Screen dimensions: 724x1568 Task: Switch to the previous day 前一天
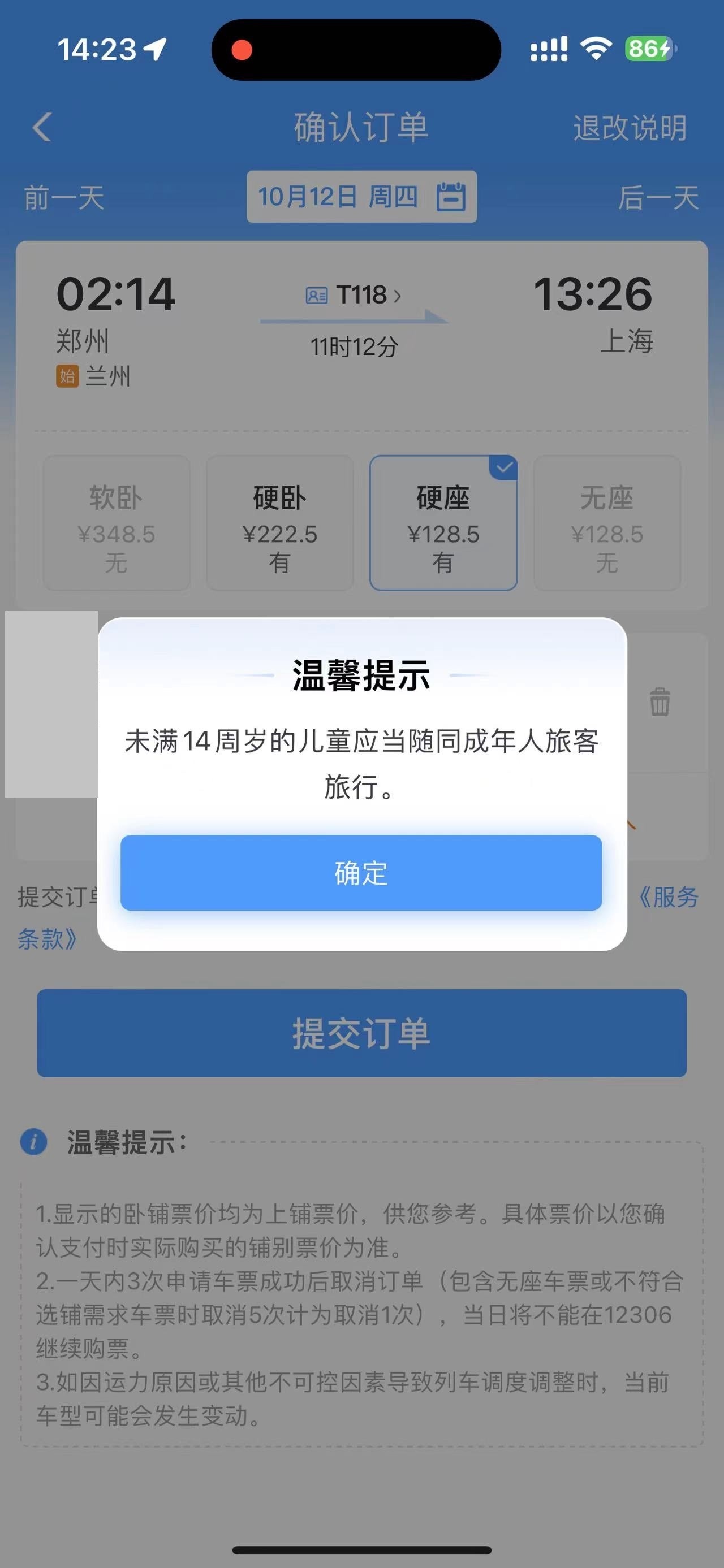[x=64, y=198]
